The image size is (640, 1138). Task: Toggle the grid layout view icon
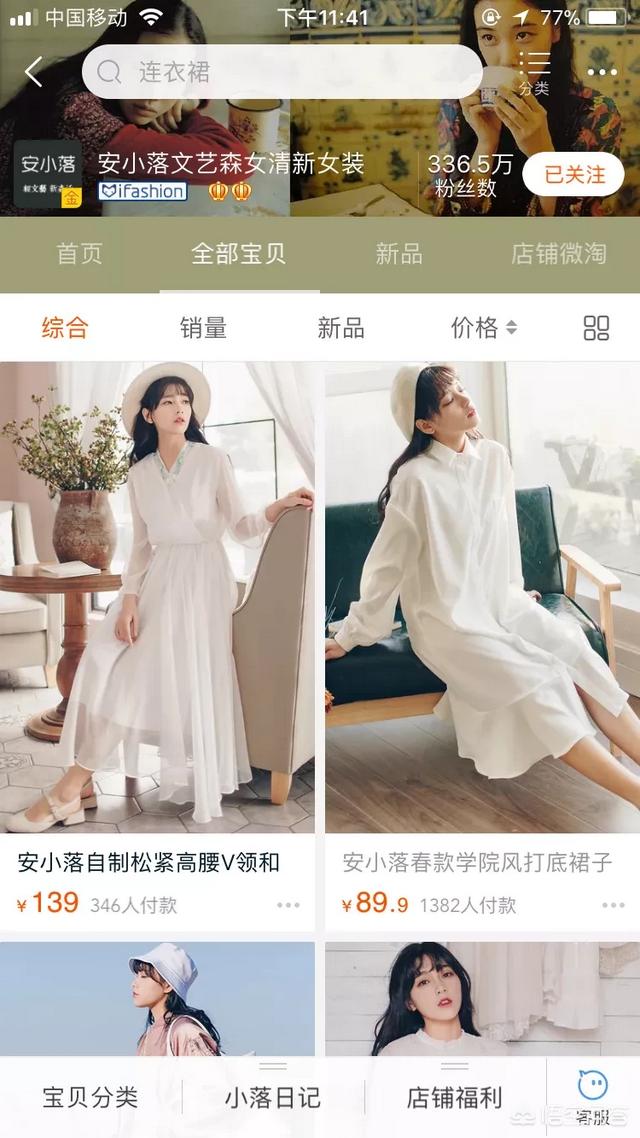click(596, 328)
